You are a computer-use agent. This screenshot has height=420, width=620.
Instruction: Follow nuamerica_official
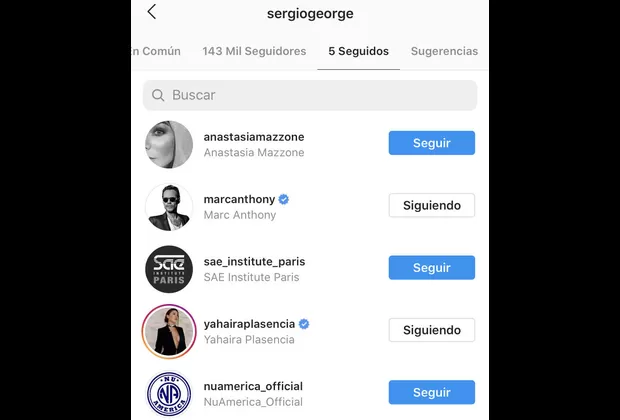click(x=431, y=392)
